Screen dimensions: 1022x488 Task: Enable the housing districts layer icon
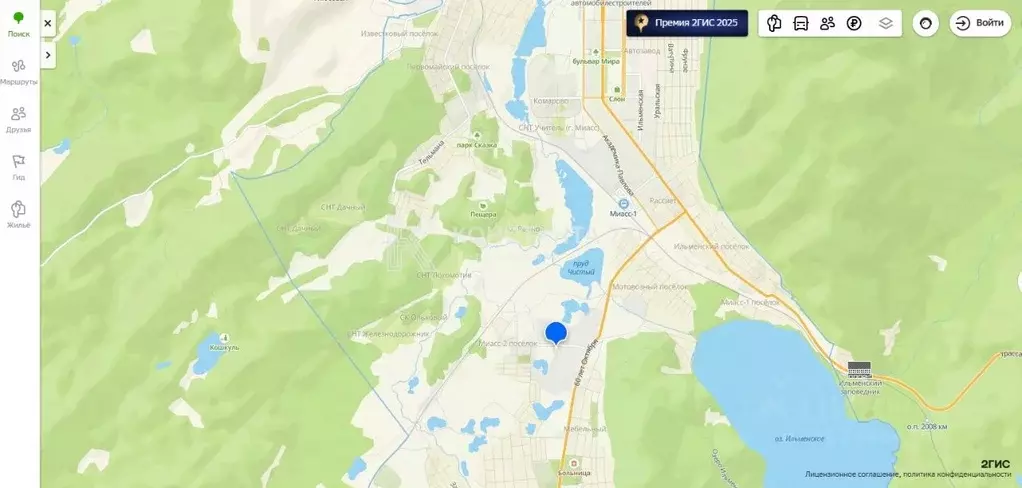click(774, 23)
